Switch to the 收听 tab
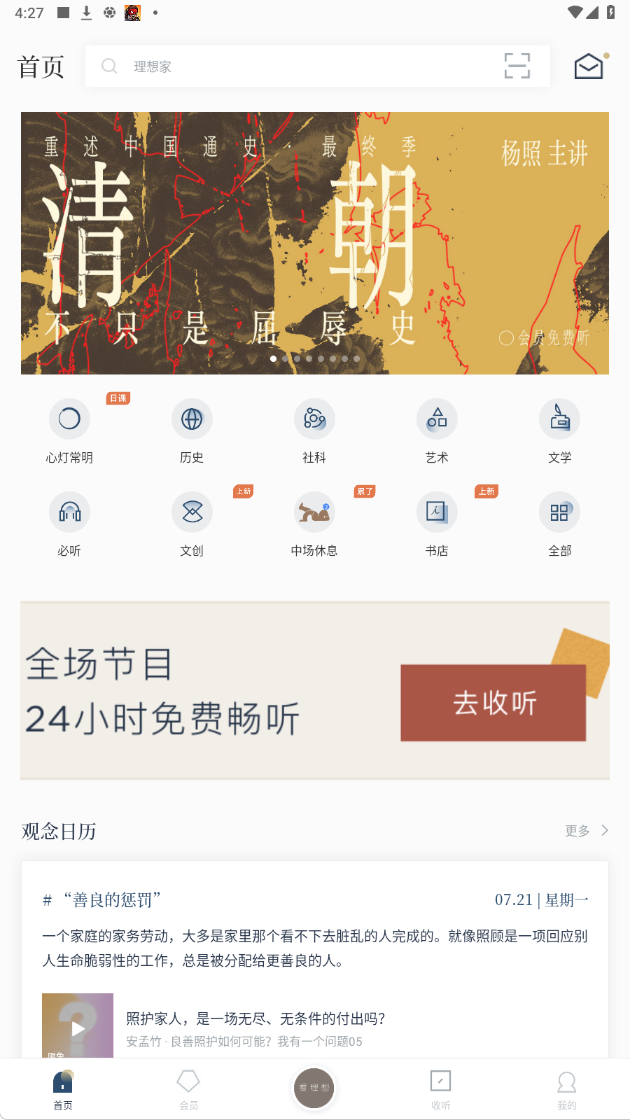The height and width of the screenshot is (1120, 630). [440, 1089]
